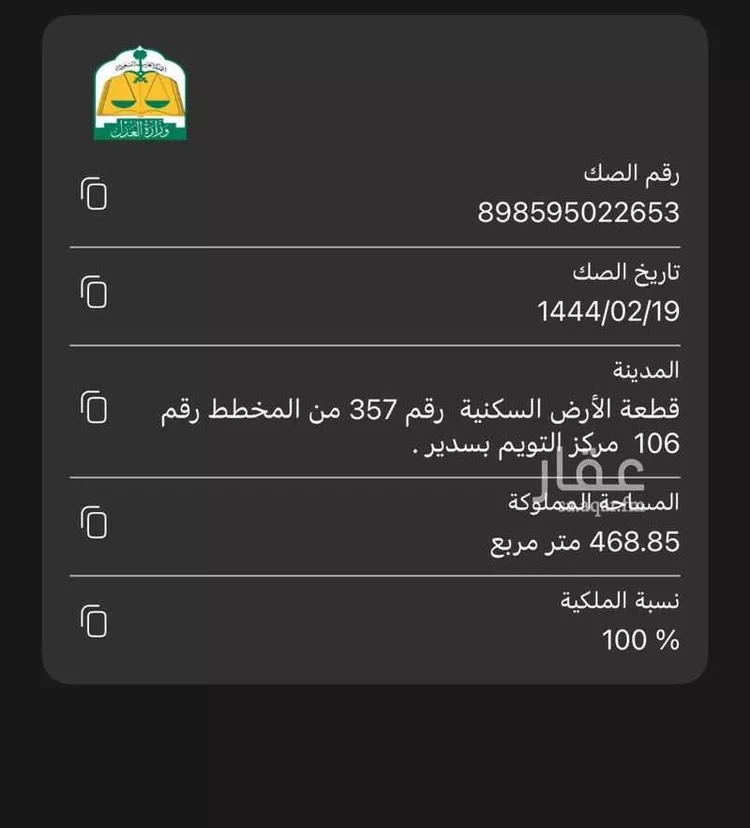750x828 pixels.
Task: Select the date value 1444/02/19
Action: 612,312
